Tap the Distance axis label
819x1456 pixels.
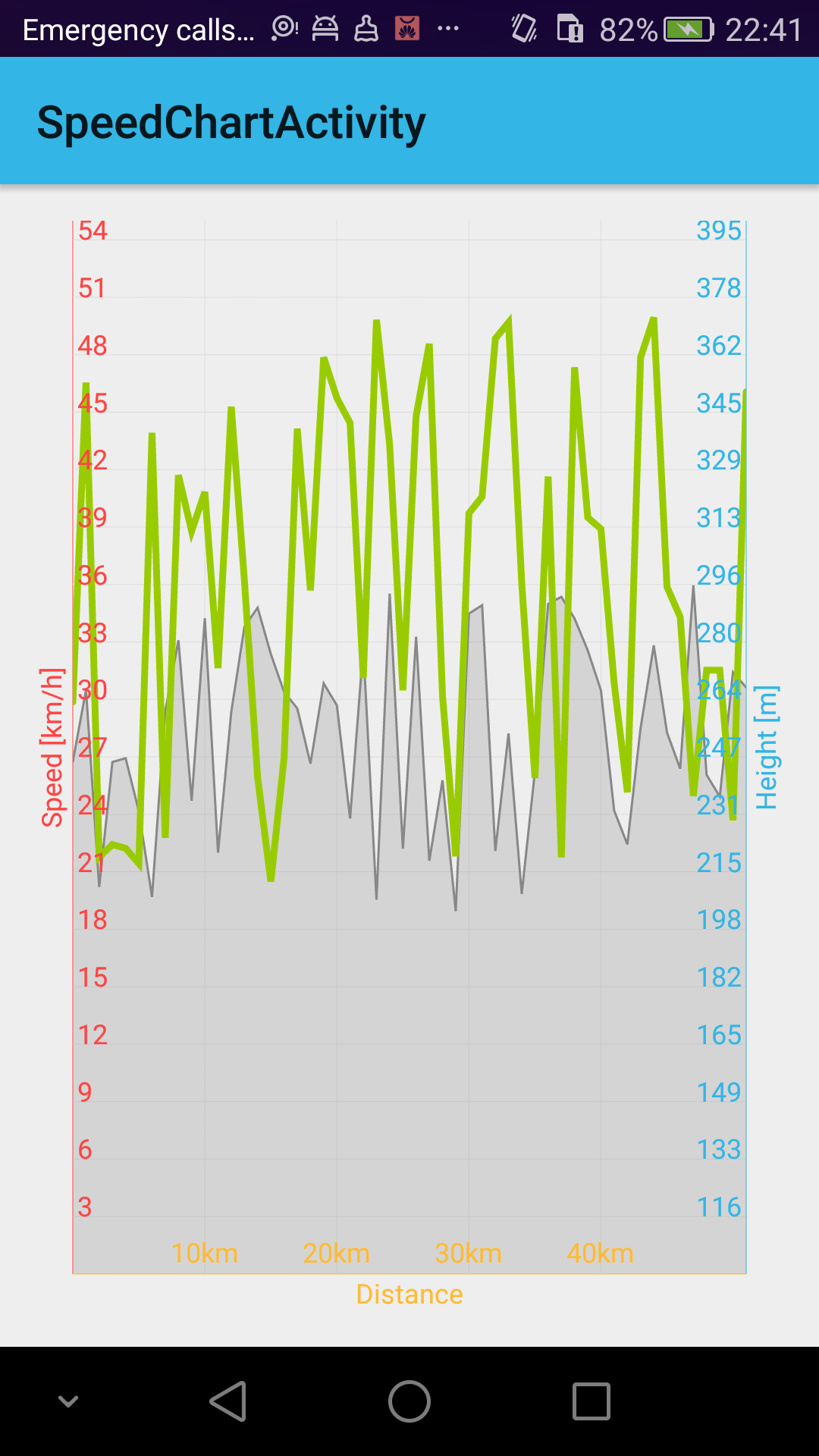[409, 1294]
